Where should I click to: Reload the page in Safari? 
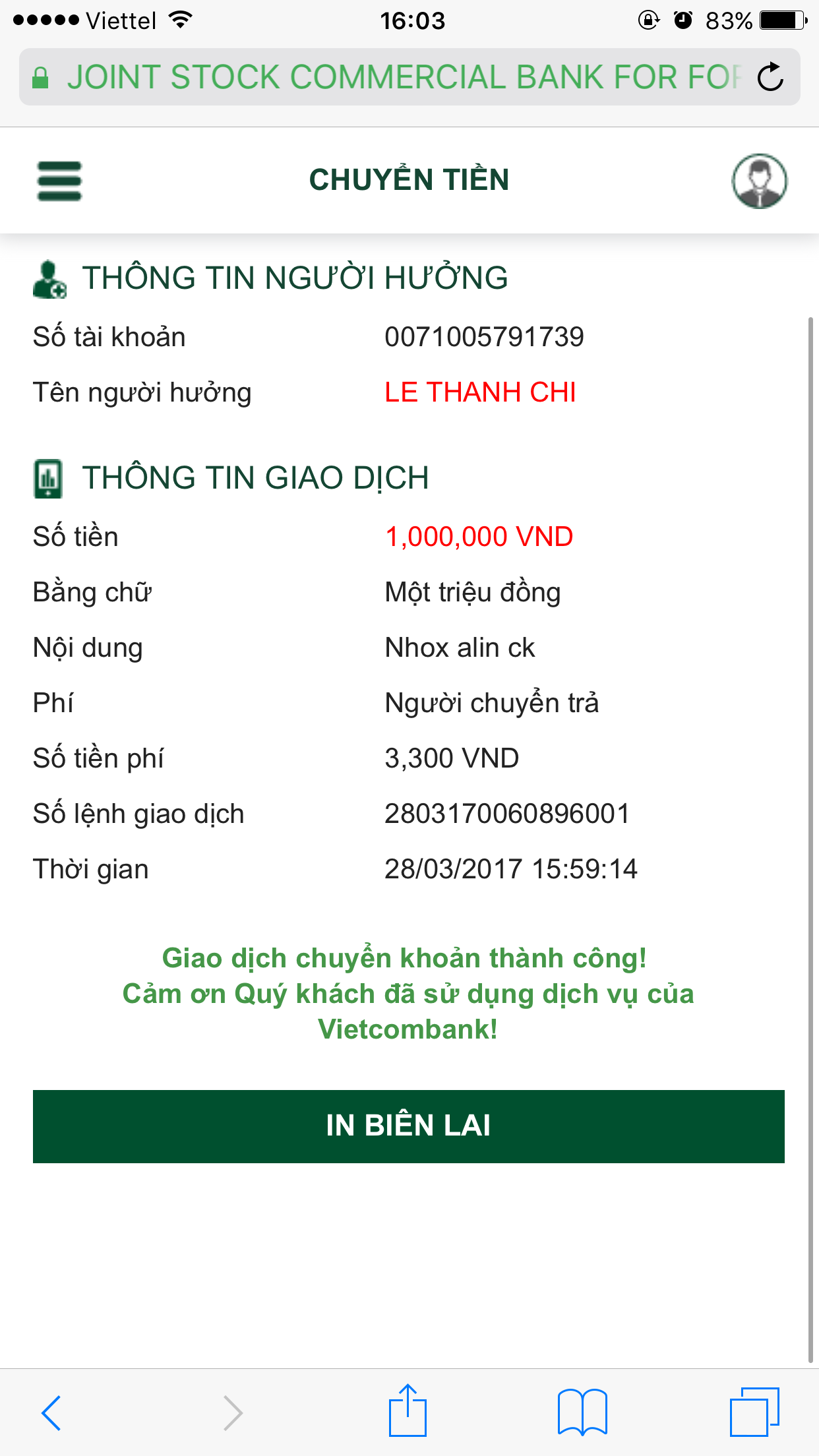[770, 77]
